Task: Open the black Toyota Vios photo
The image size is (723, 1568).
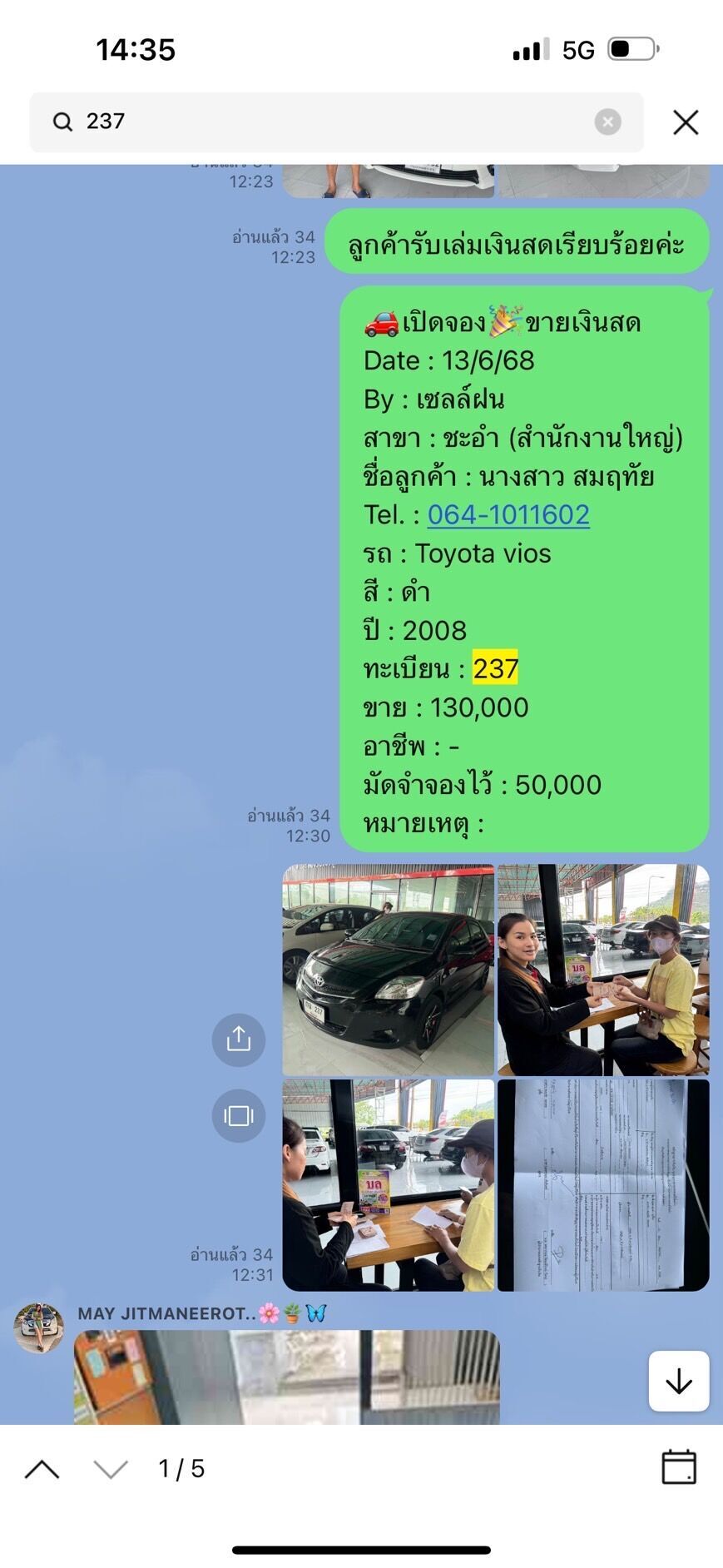Action: pyautogui.click(x=389, y=970)
